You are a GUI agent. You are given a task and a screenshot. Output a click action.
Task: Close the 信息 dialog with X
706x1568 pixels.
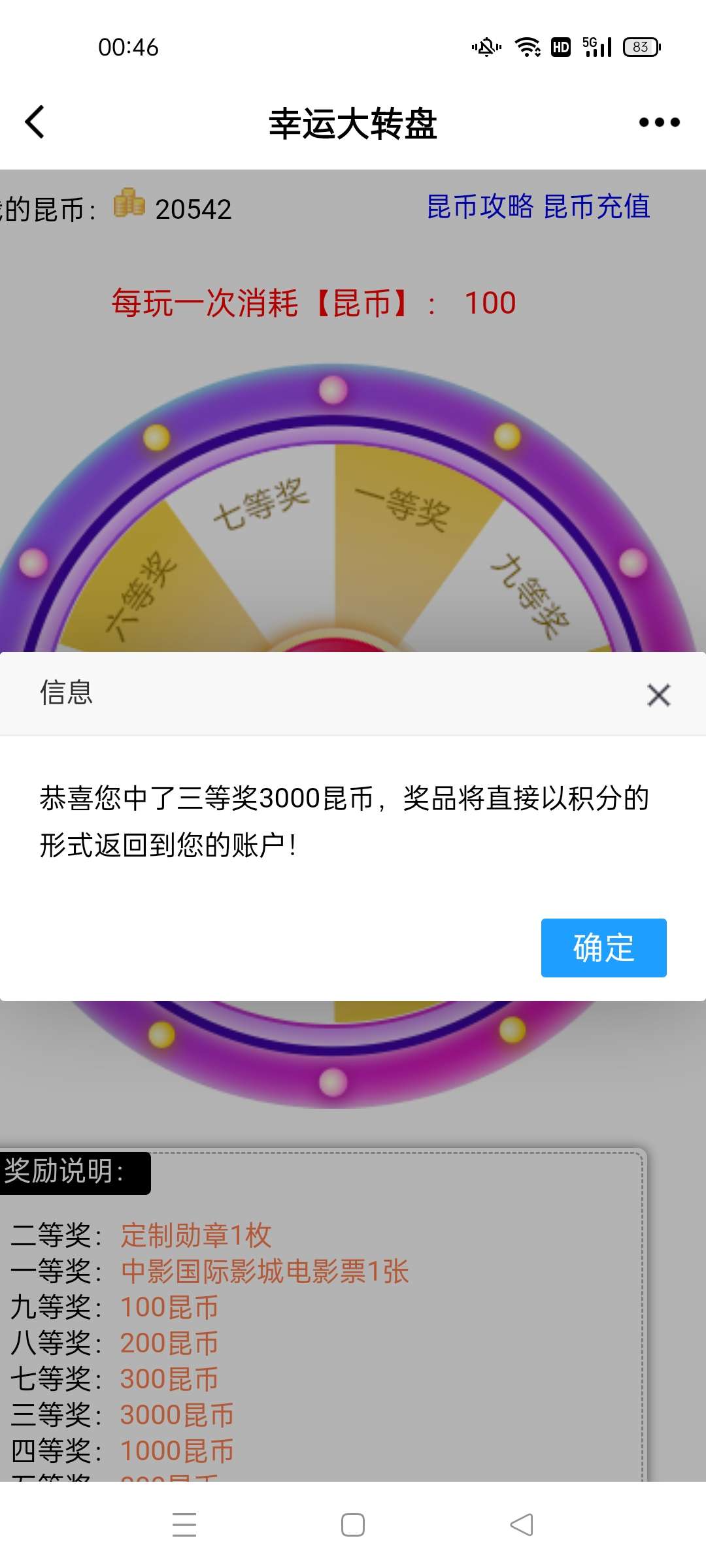pyautogui.click(x=658, y=695)
